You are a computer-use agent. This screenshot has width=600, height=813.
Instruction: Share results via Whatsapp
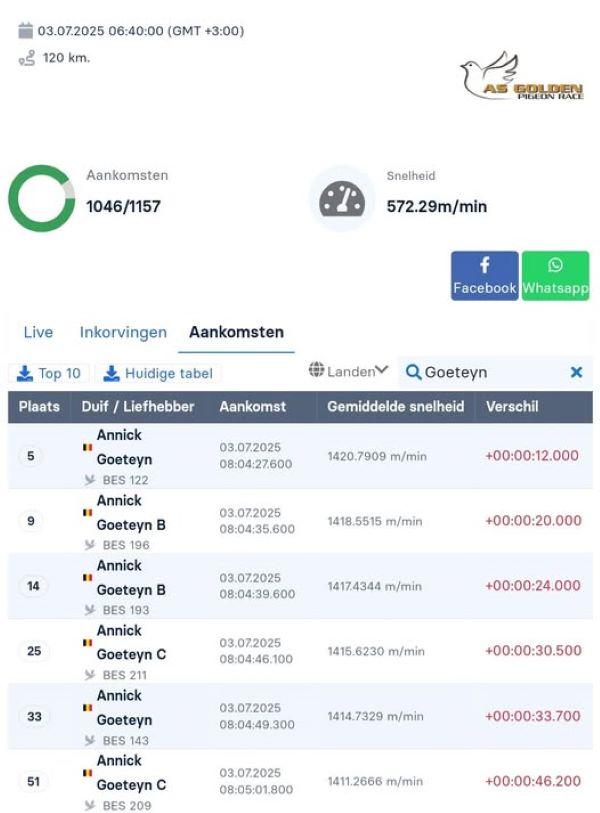click(555, 275)
